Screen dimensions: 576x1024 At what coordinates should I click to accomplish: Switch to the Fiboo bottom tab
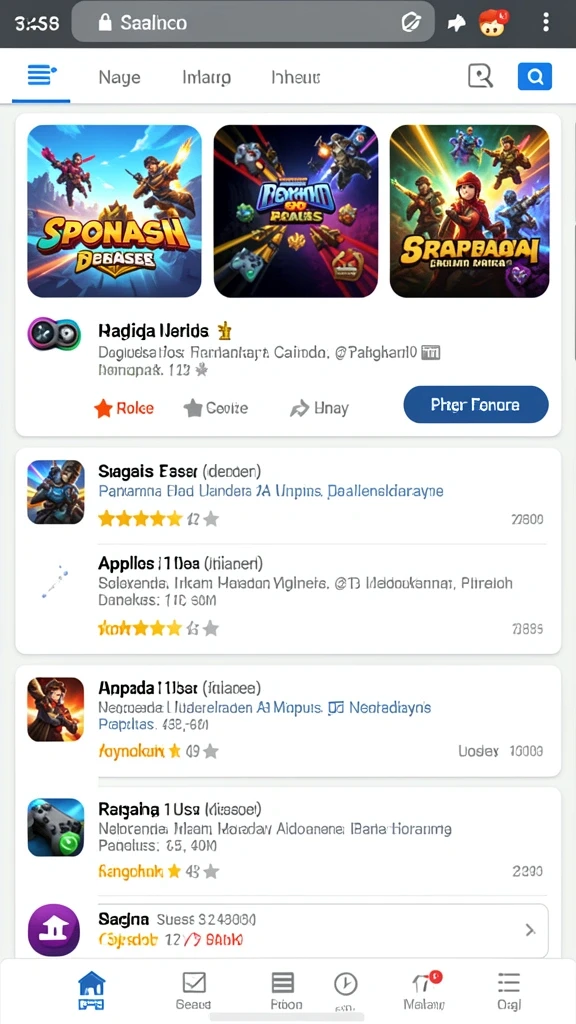point(286,990)
